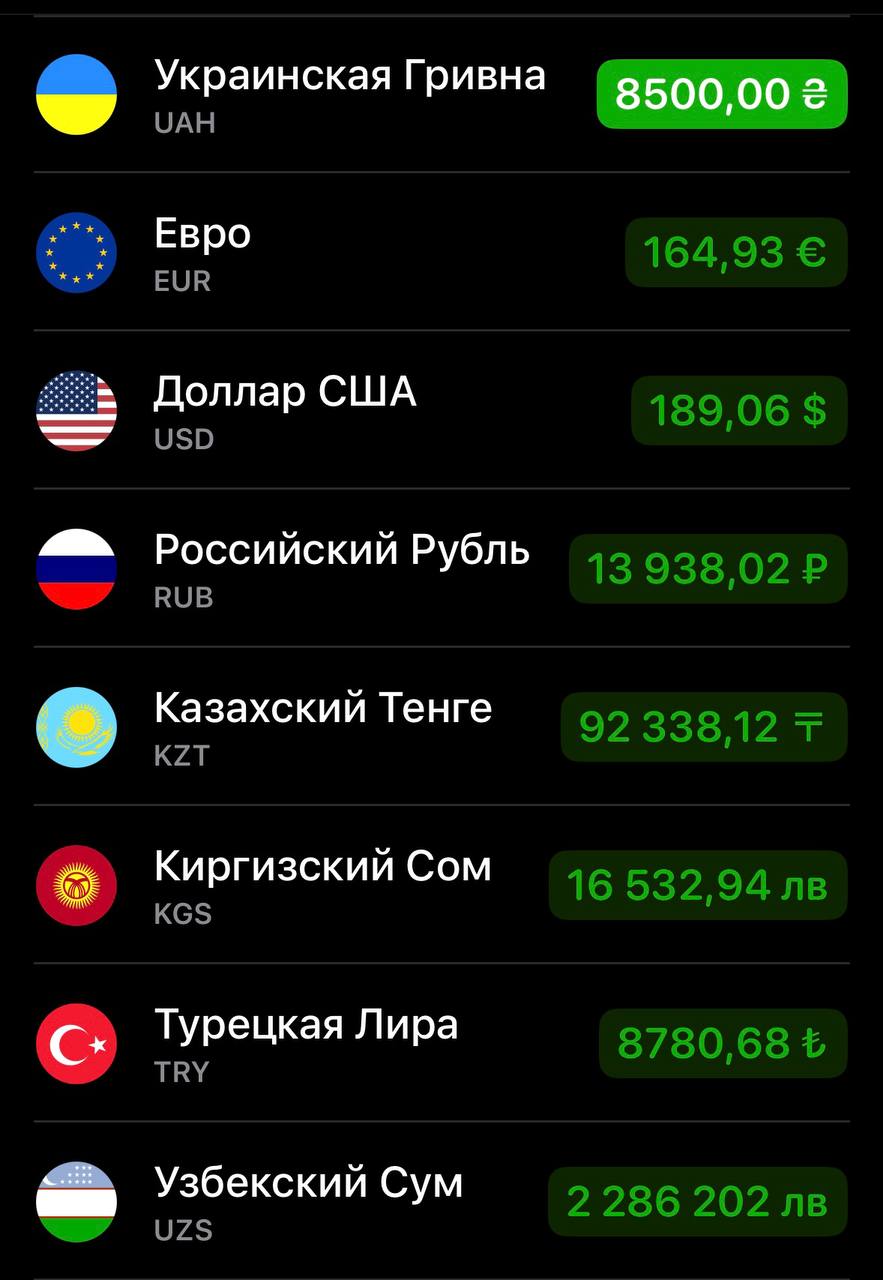This screenshot has width=883, height=1280.
Task: Open the Киргизский Сом row
Action: click(441, 884)
